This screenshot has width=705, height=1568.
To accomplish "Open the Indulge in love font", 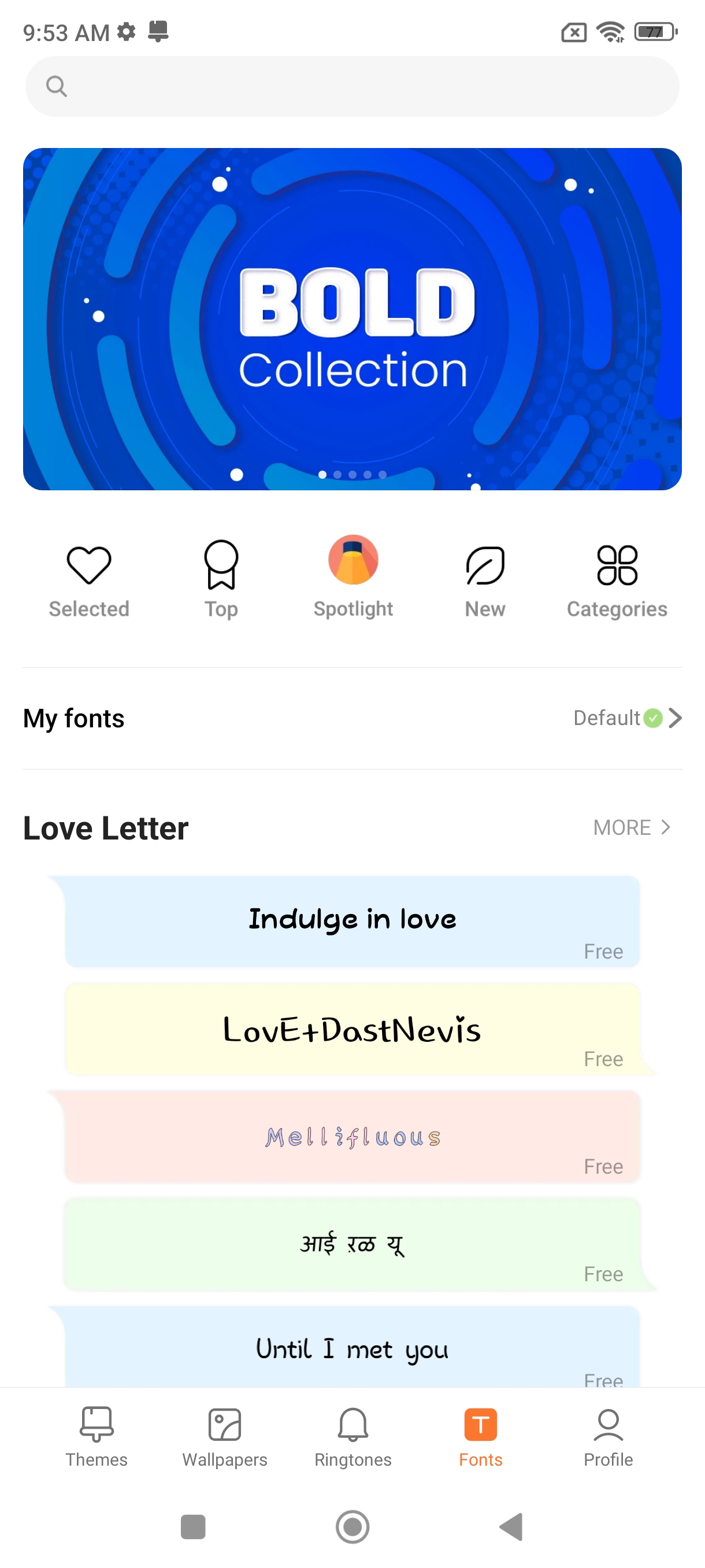I will [x=352, y=921].
